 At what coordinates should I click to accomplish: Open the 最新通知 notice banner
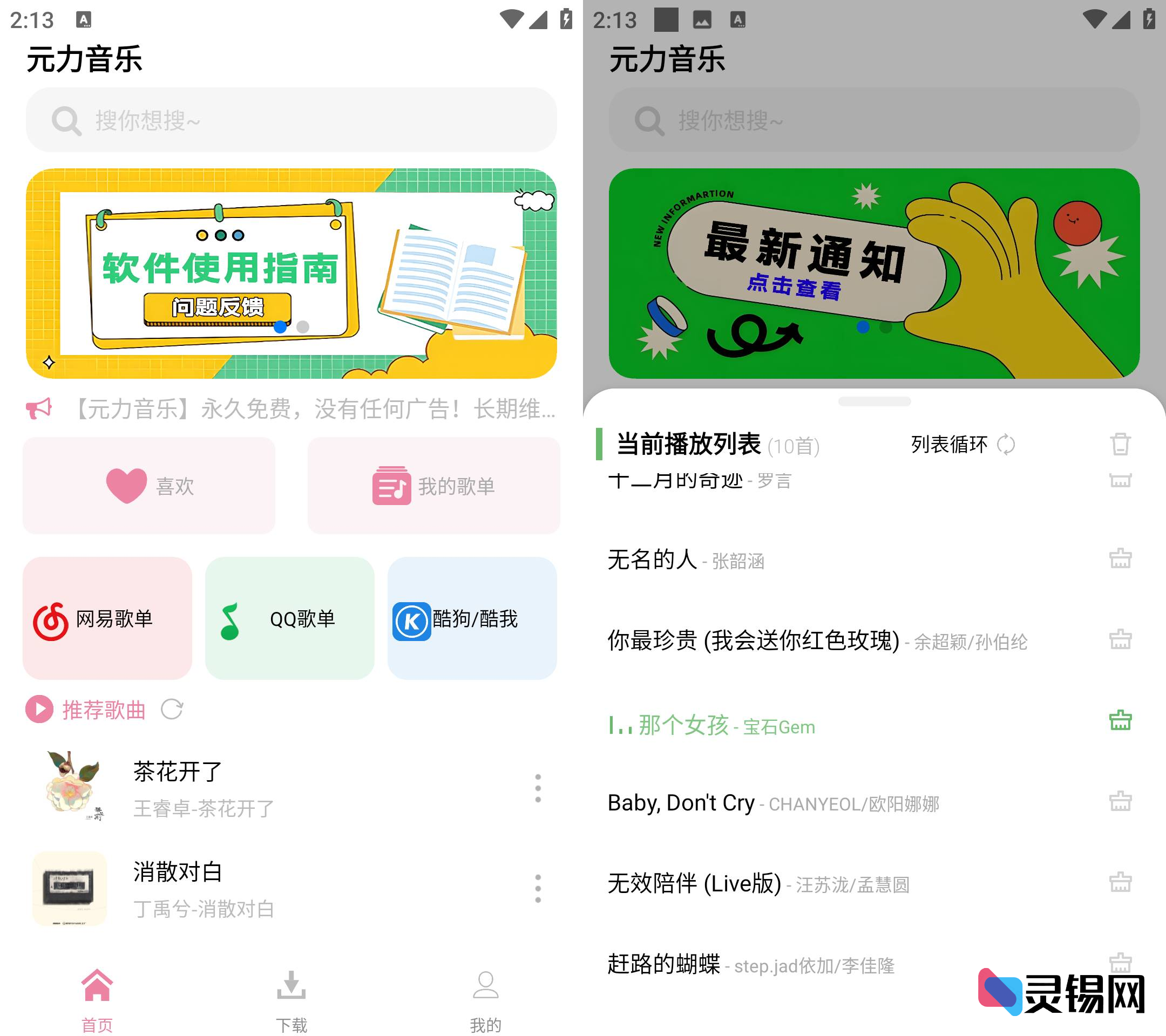(x=874, y=272)
